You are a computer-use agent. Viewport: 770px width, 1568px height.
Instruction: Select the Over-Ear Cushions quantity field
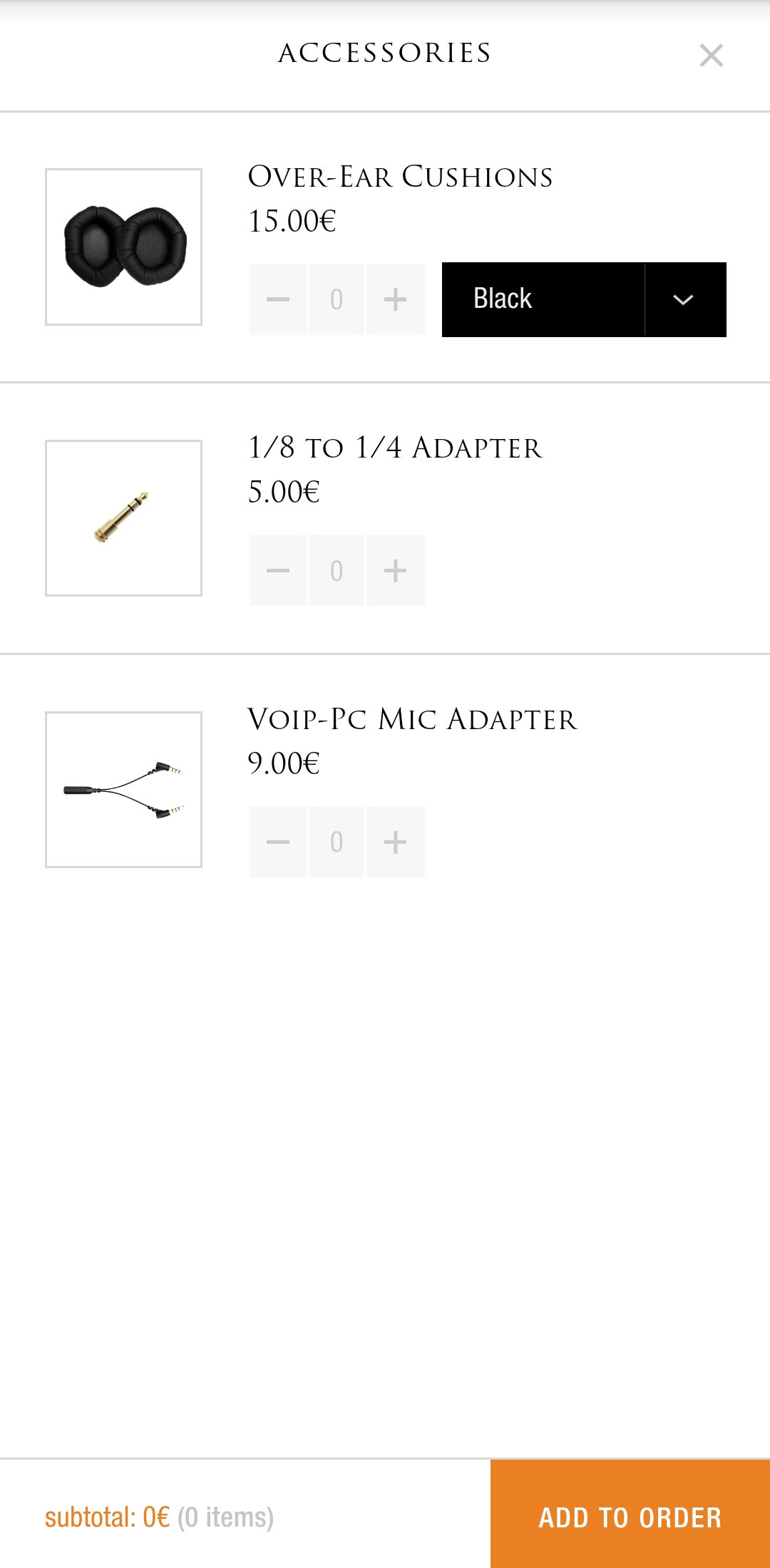pyautogui.click(x=337, y=299)
